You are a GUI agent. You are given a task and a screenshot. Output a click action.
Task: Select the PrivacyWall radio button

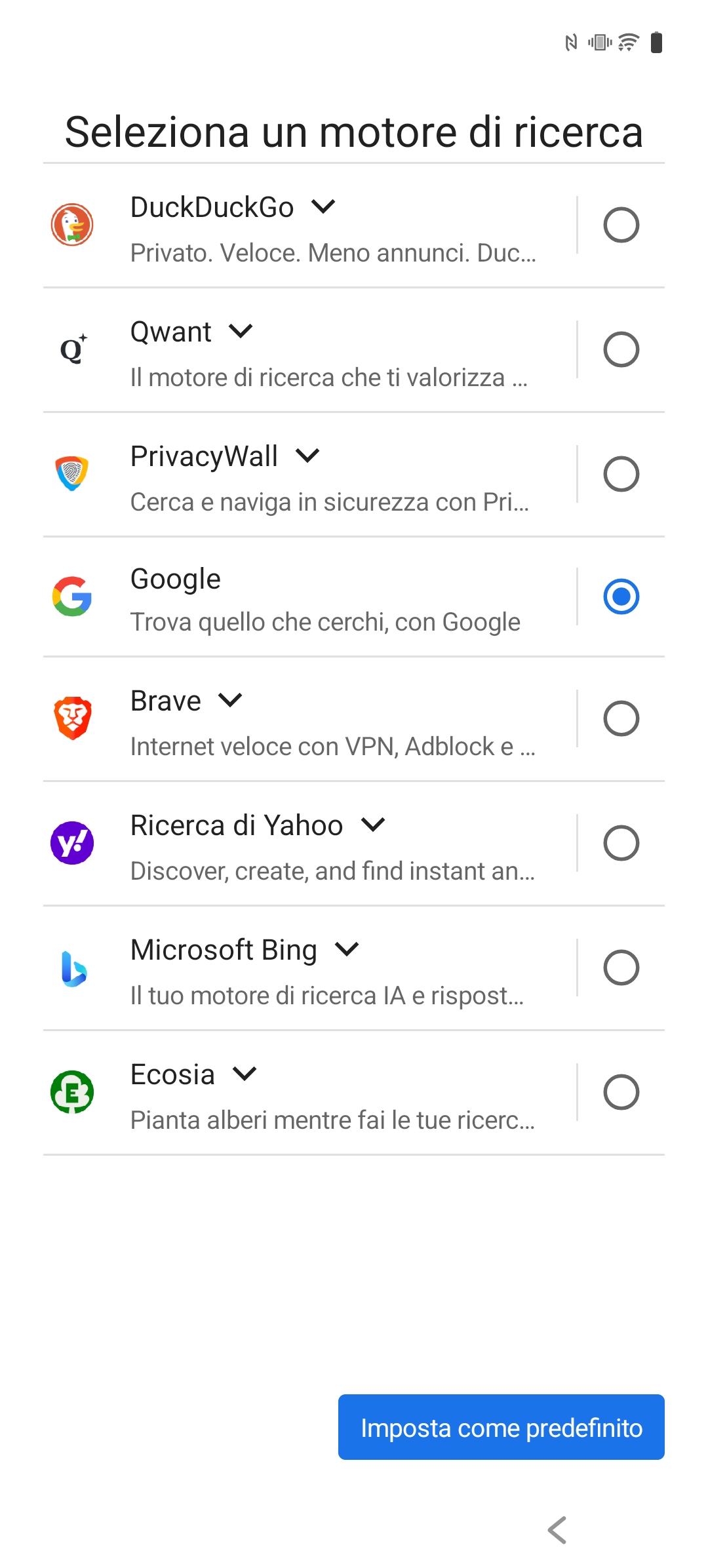click(x=621, y=474)
